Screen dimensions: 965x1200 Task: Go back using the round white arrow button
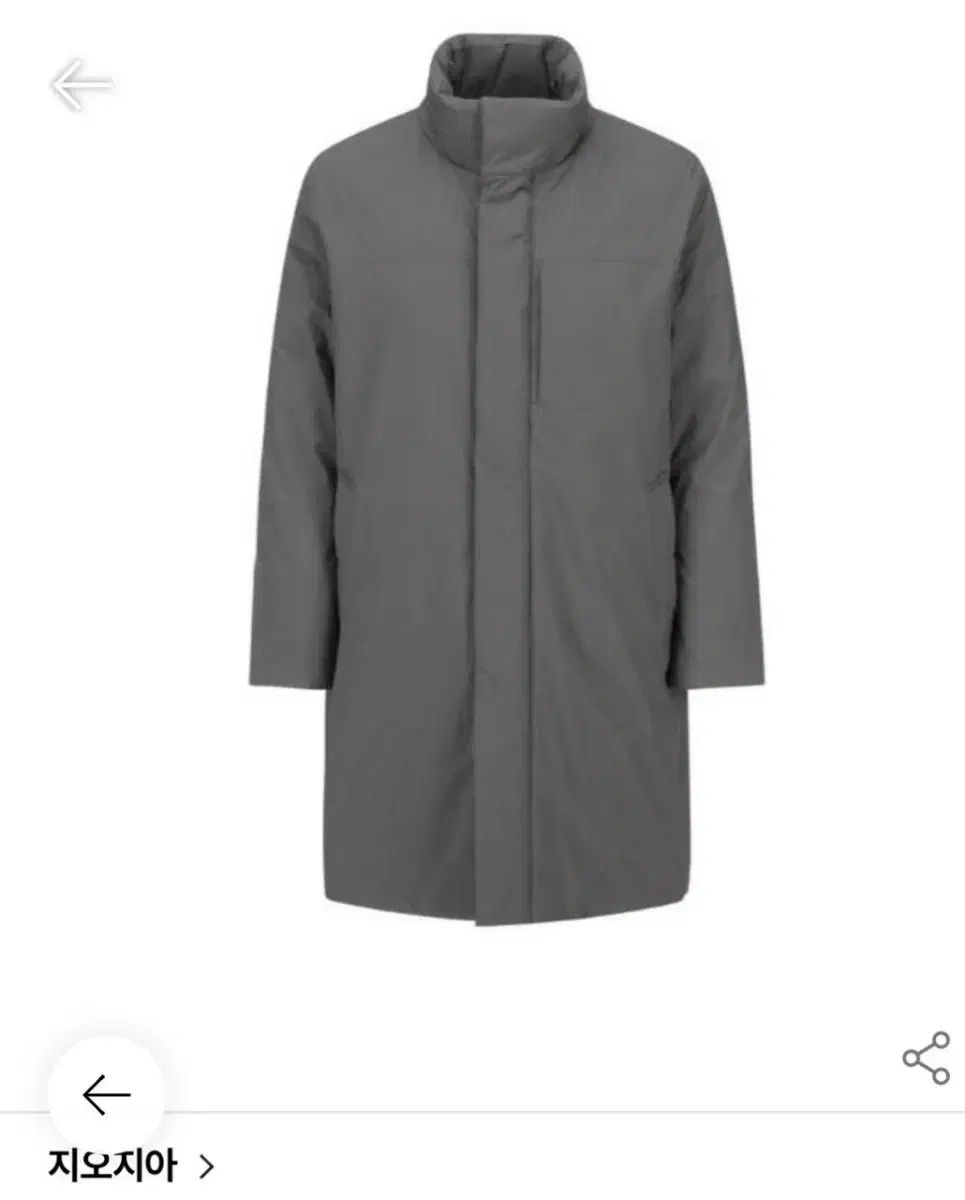pos(106,1095)
